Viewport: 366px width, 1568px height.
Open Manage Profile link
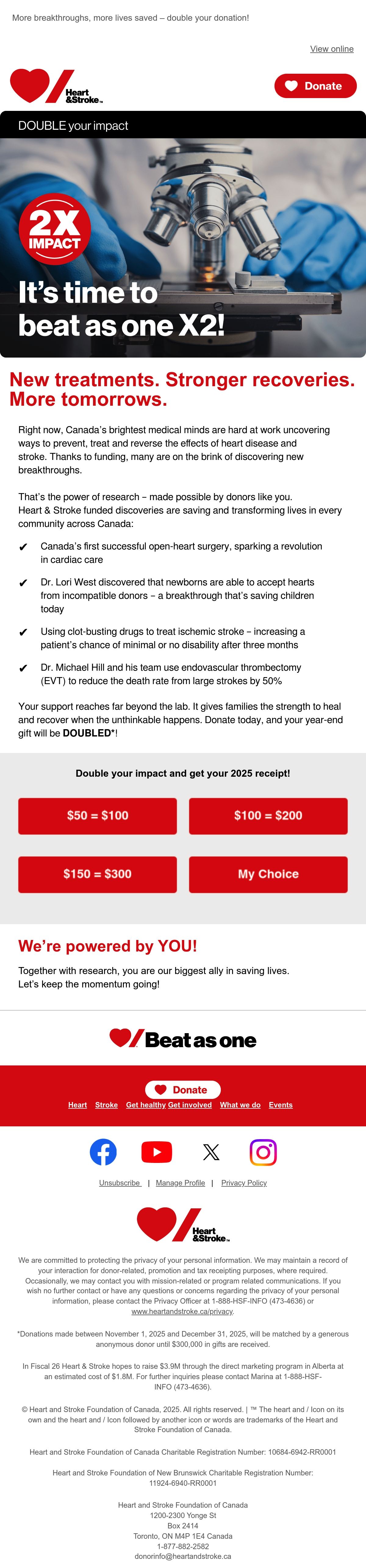point(181,1183)
